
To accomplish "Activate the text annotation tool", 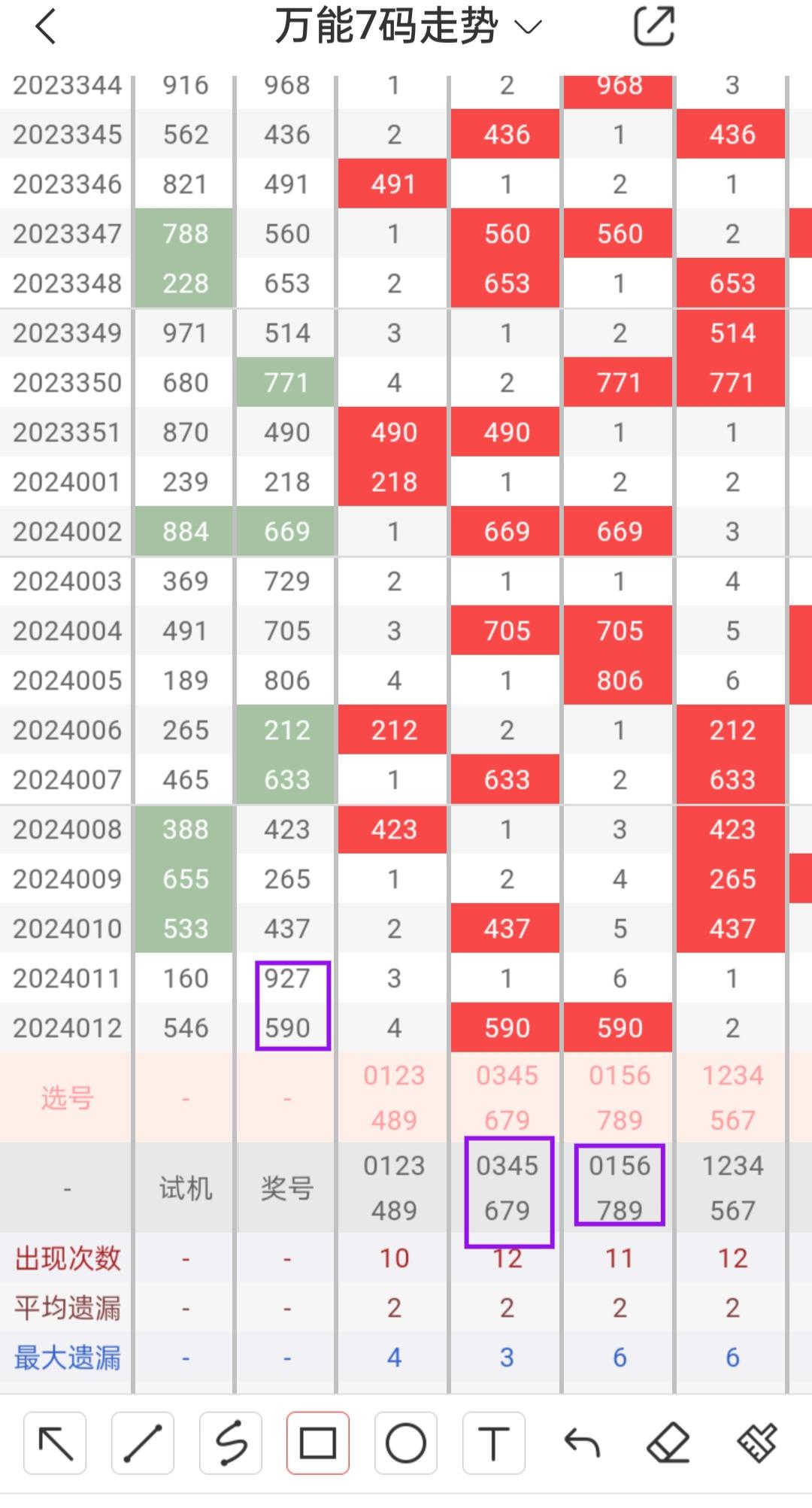I will [493, 1443].
